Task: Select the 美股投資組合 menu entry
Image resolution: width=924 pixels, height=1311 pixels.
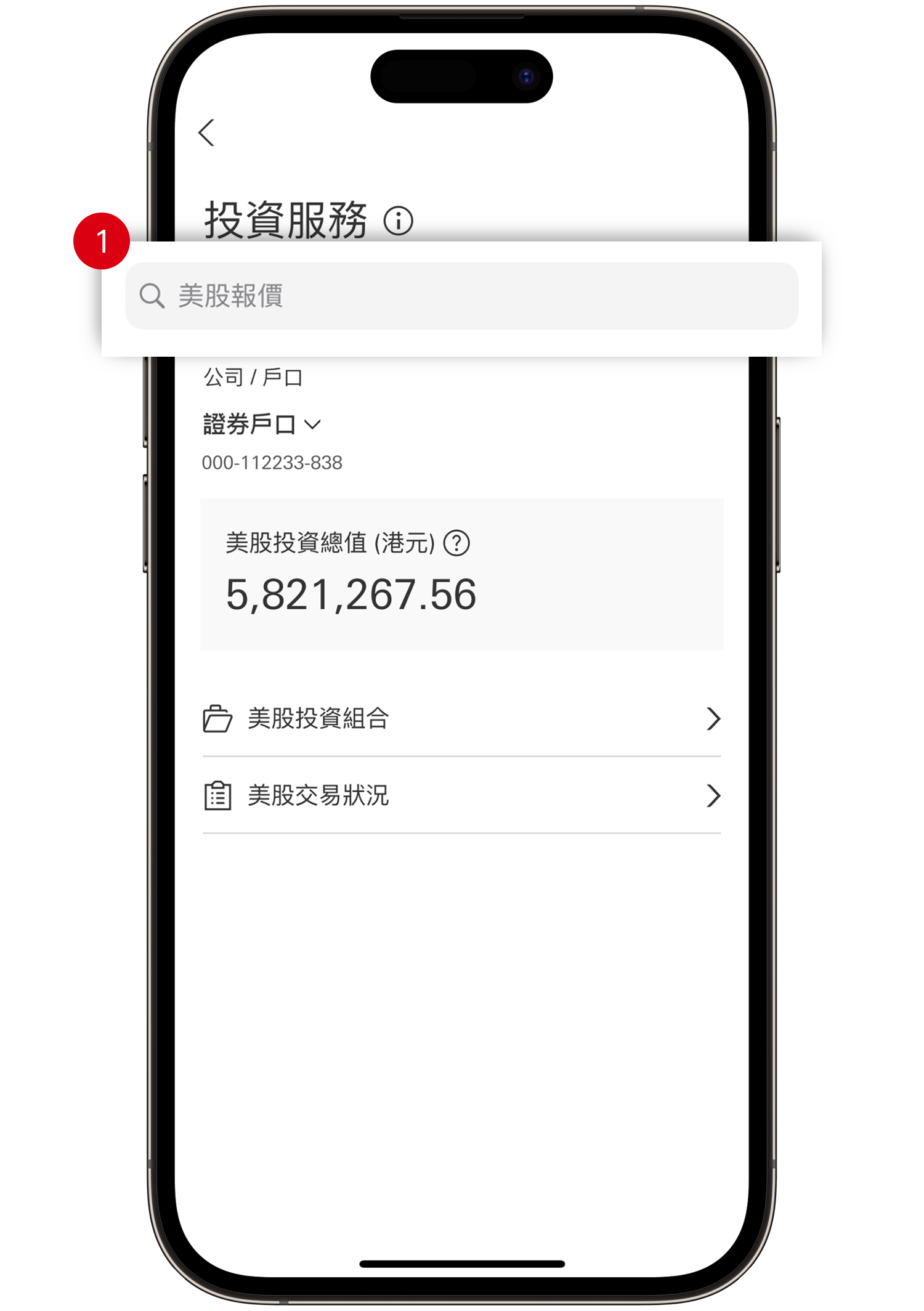Action: tap(317, 718)
